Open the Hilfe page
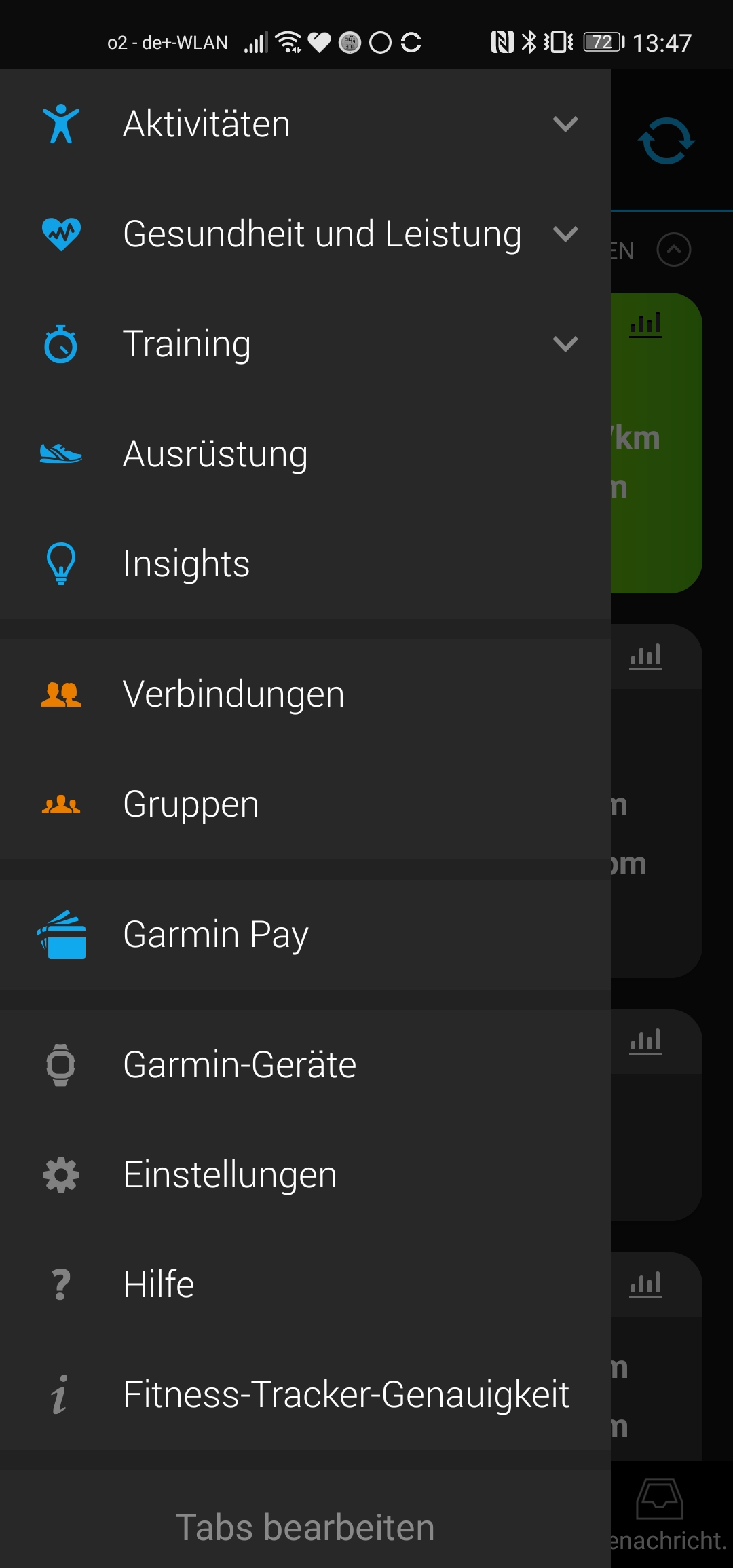The height and width of the screenshot is (1568, 733). click(159, 1285)
